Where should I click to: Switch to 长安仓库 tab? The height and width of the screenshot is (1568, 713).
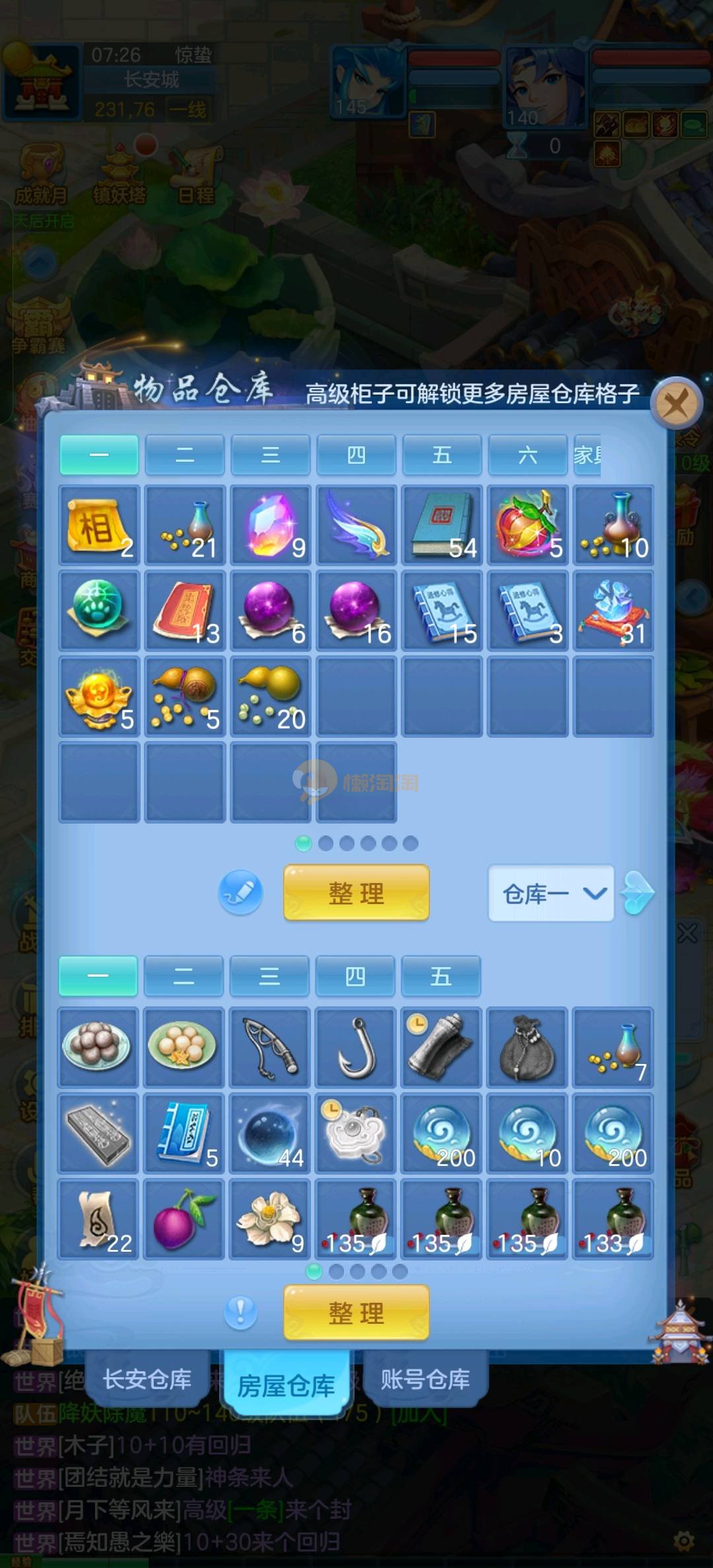click(147, 1379)
